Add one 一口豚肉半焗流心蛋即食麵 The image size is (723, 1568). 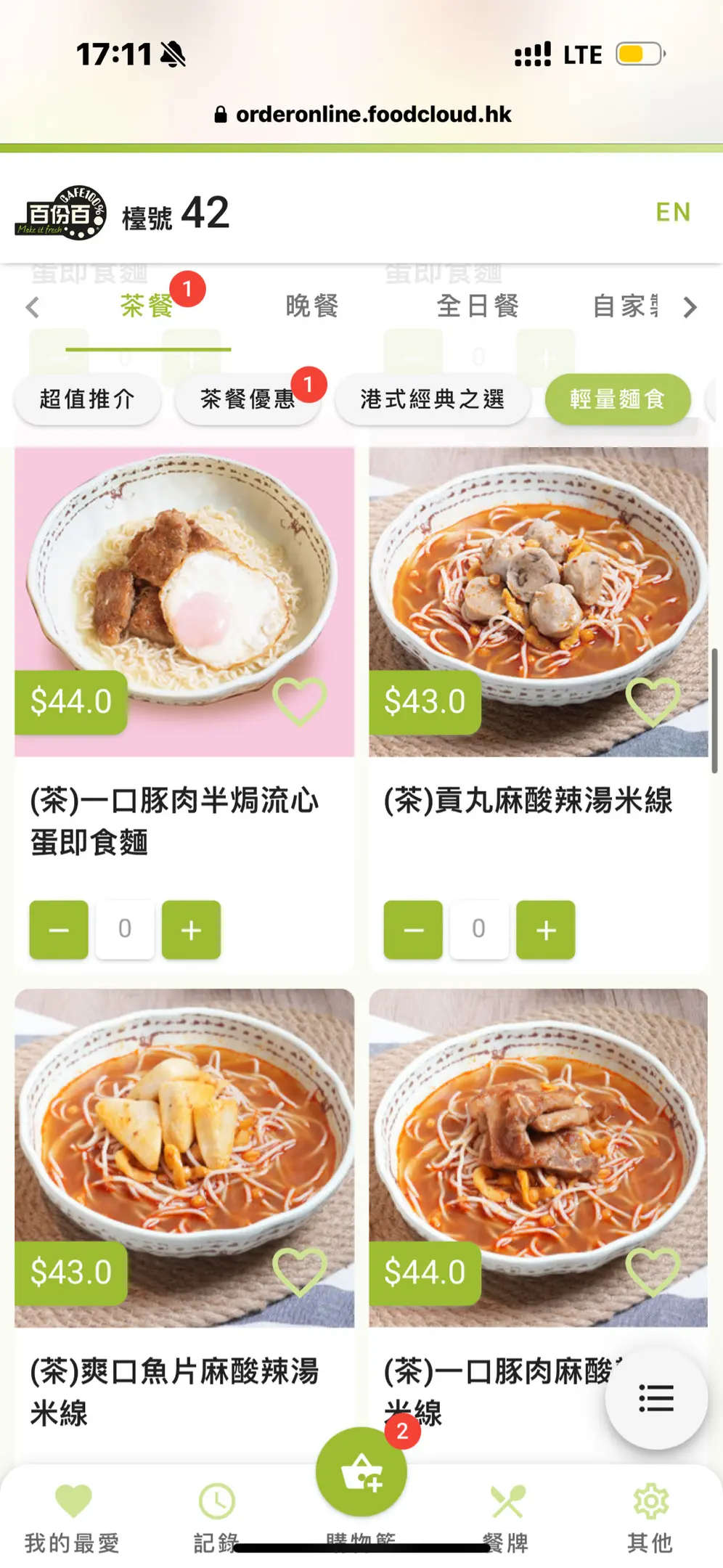tap(191, 930)
